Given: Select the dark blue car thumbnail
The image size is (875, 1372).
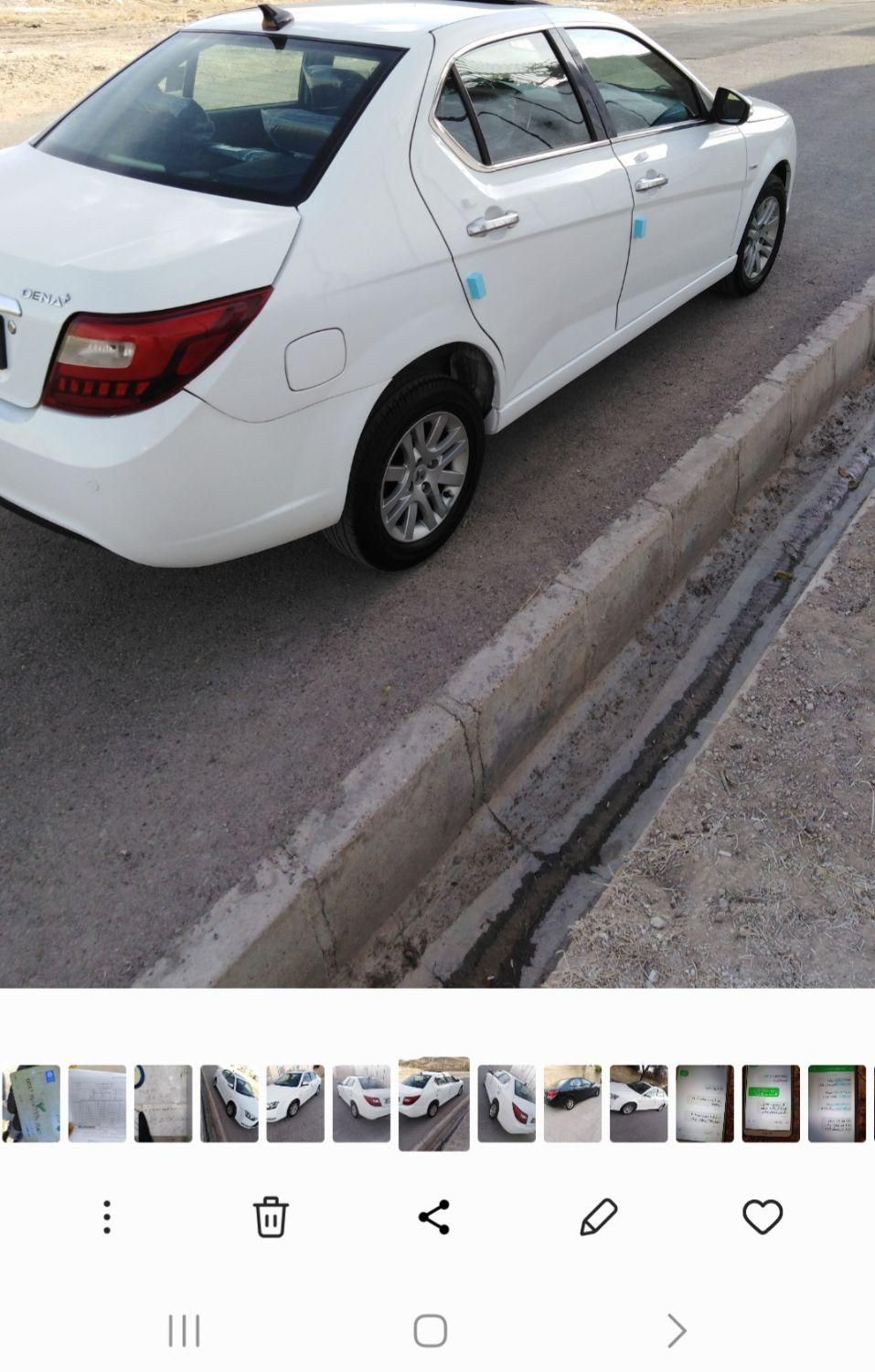Looking at the screenshot, I should click(572, 1103).
